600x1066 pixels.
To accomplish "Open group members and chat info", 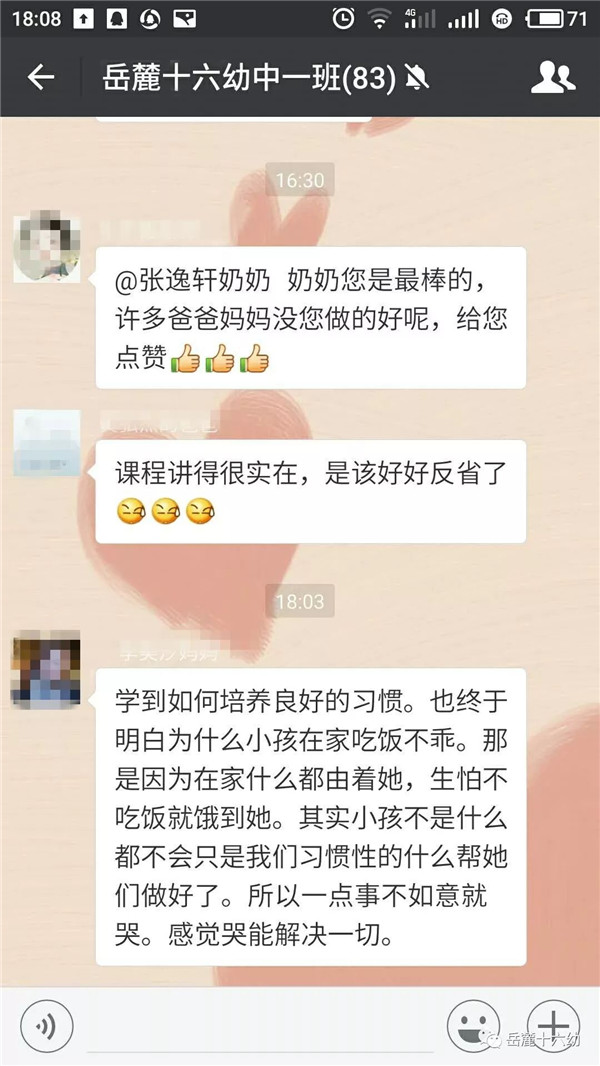I will pos(553,77).
